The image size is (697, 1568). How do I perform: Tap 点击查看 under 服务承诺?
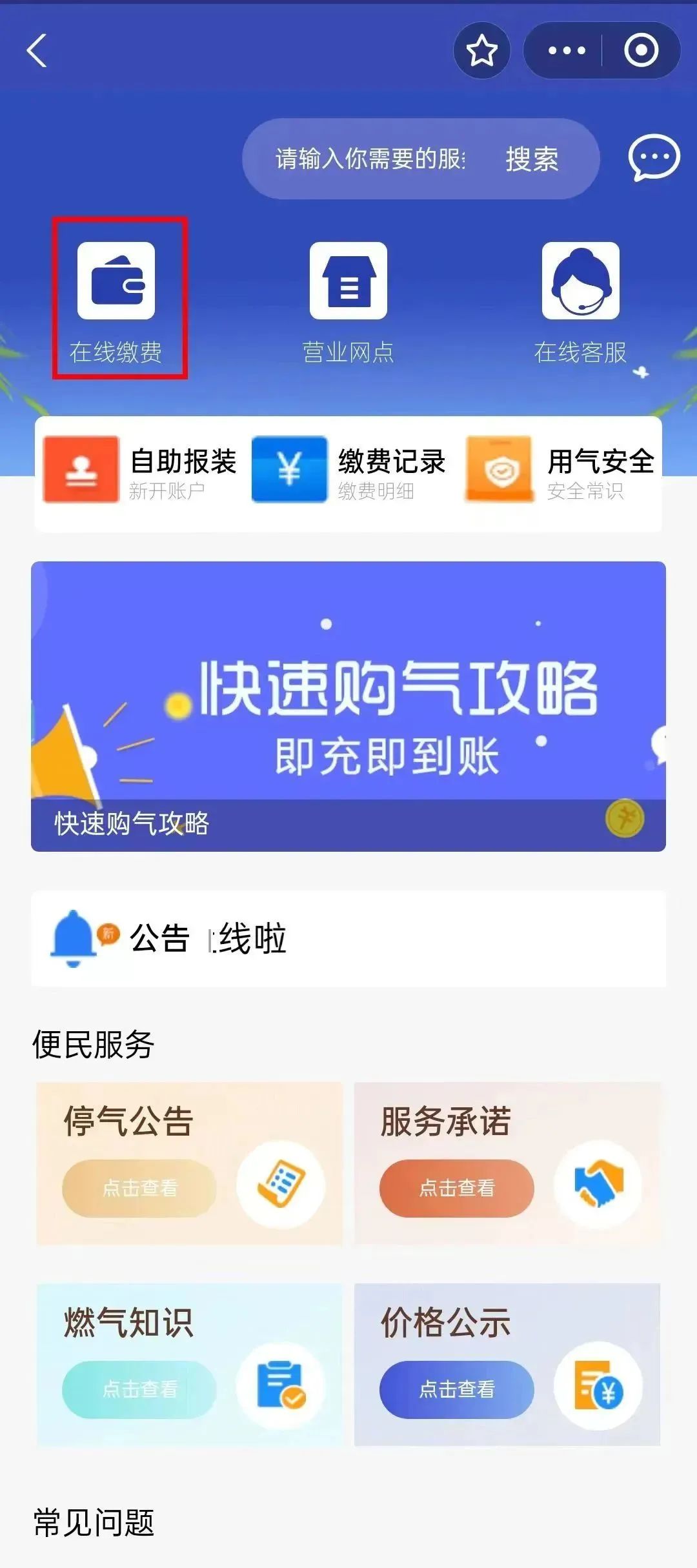tap(457, 1188)
